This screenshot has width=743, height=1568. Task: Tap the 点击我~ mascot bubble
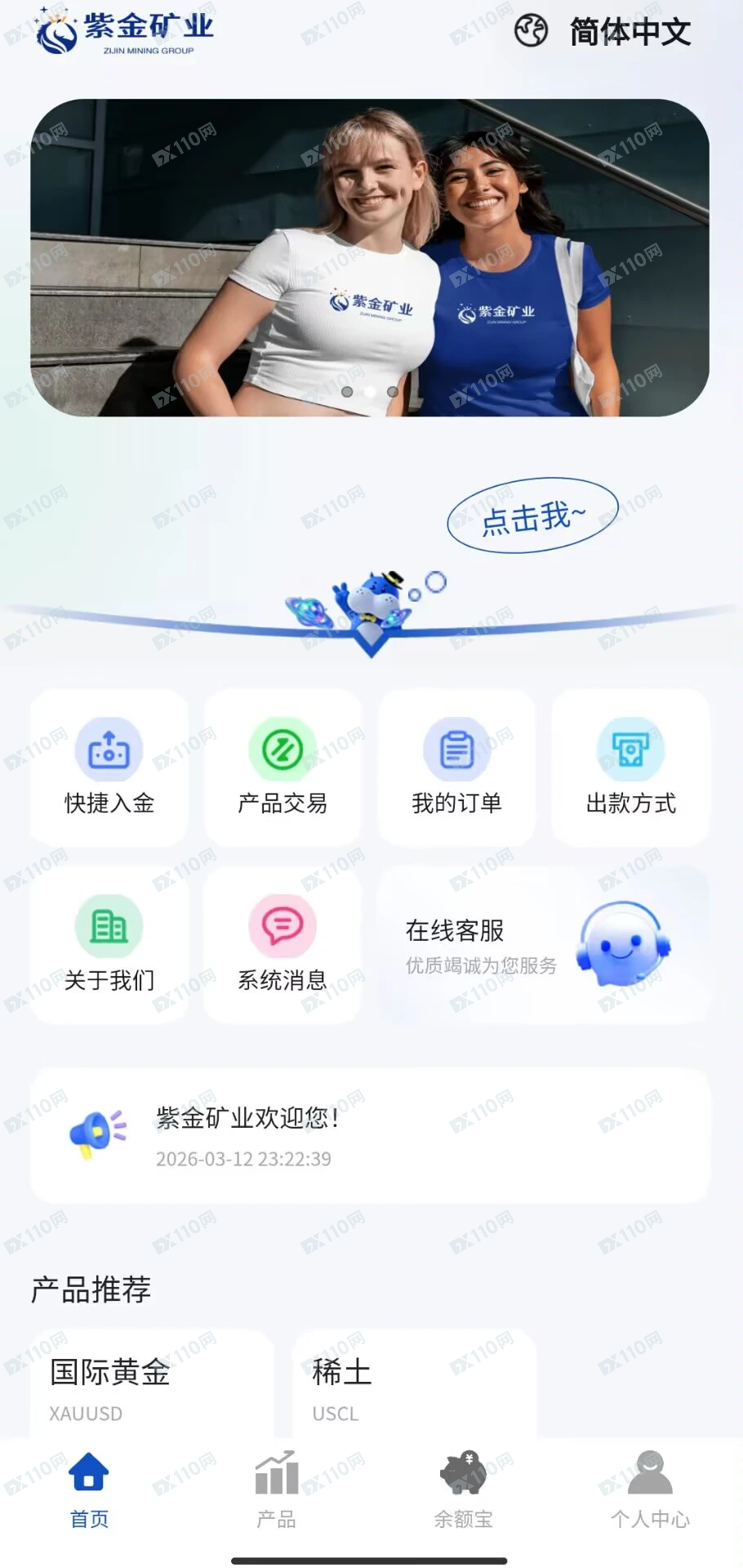click(x=532, y=516)
